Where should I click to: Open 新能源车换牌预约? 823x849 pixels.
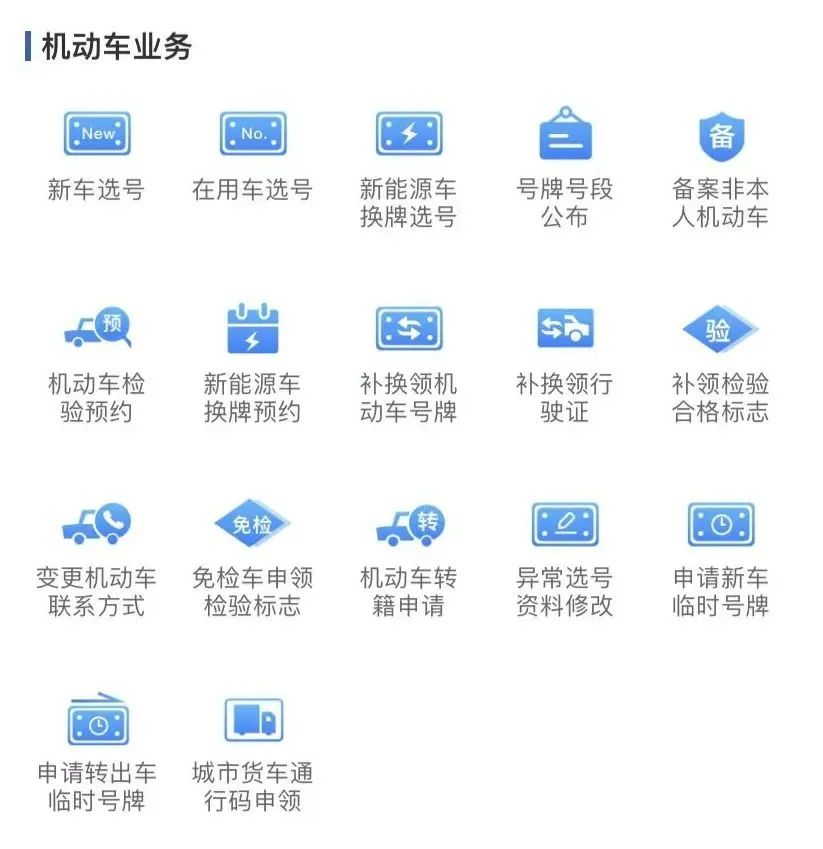(253, 329)
